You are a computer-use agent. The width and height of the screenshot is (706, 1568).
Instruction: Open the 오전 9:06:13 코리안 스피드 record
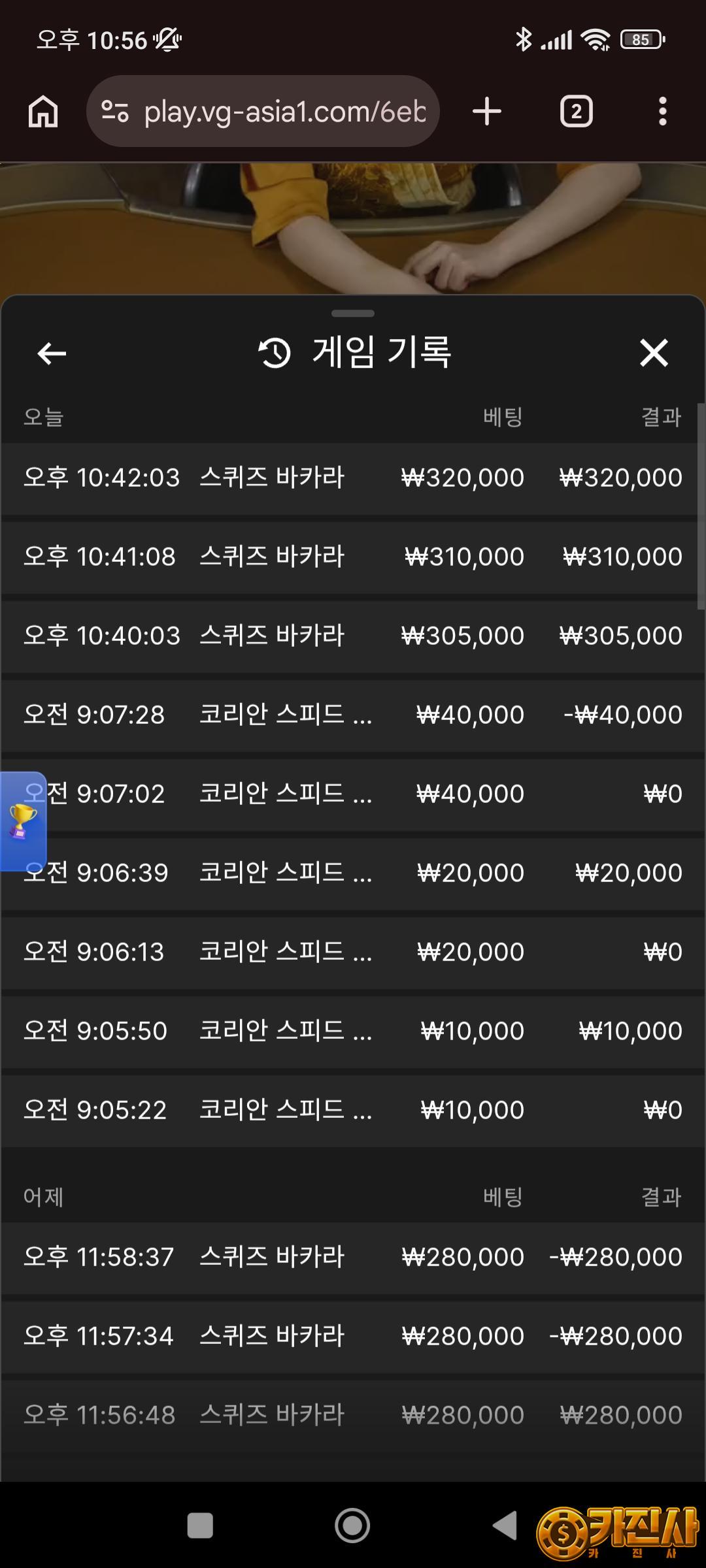[x=353, y=952]
